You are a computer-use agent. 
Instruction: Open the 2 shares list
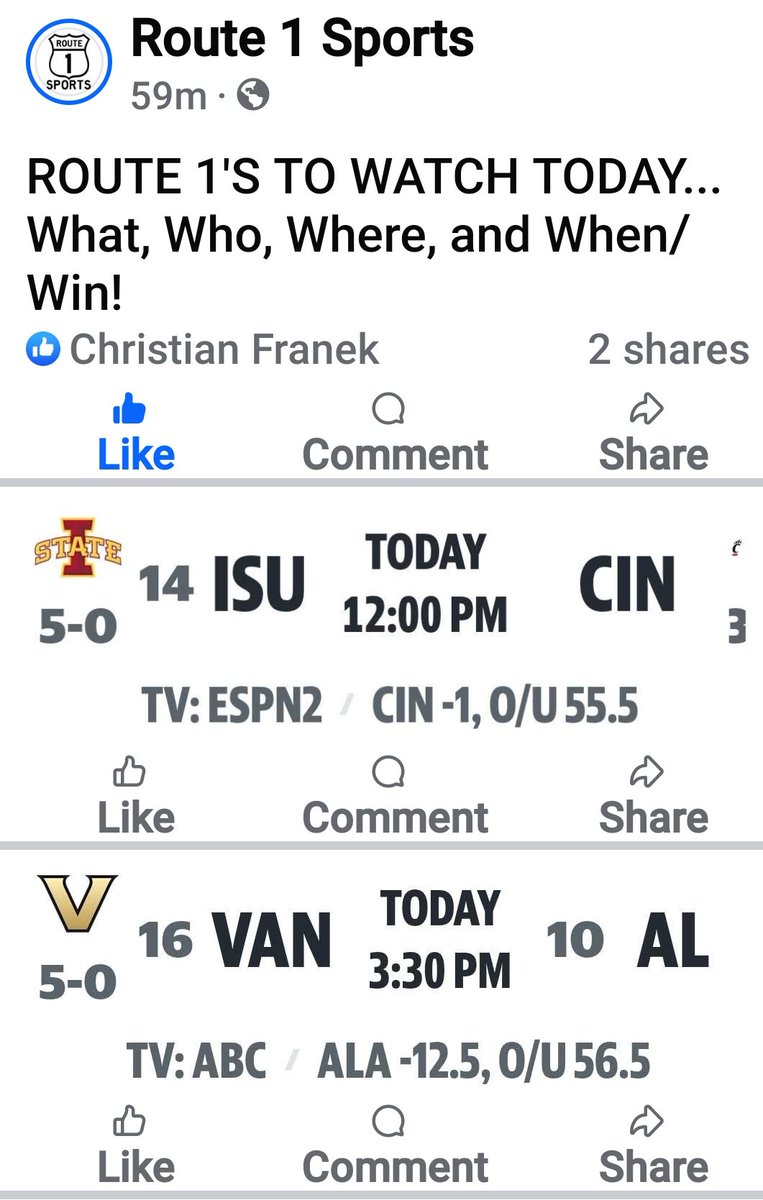(668, 349)
